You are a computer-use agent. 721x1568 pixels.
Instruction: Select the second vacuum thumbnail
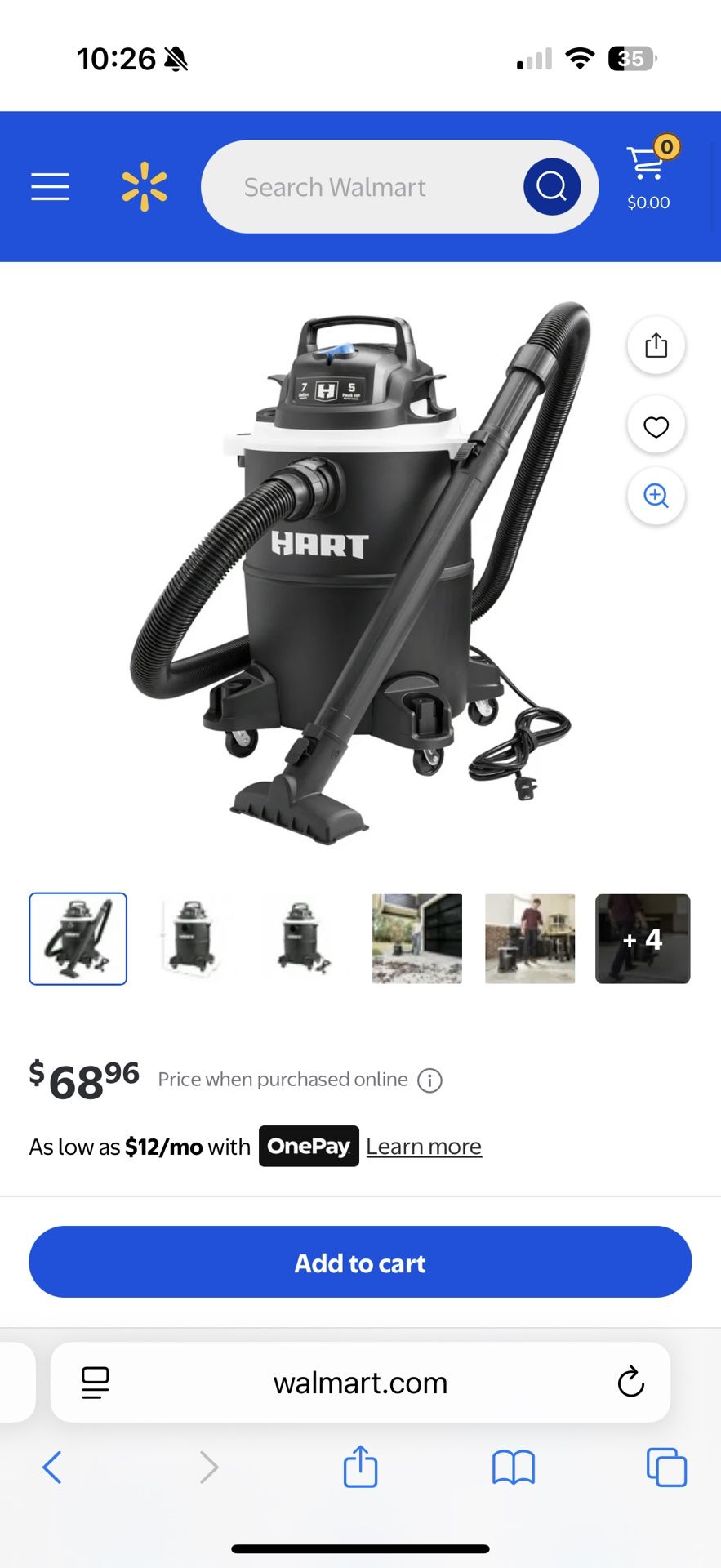click(x=190, y=939)
